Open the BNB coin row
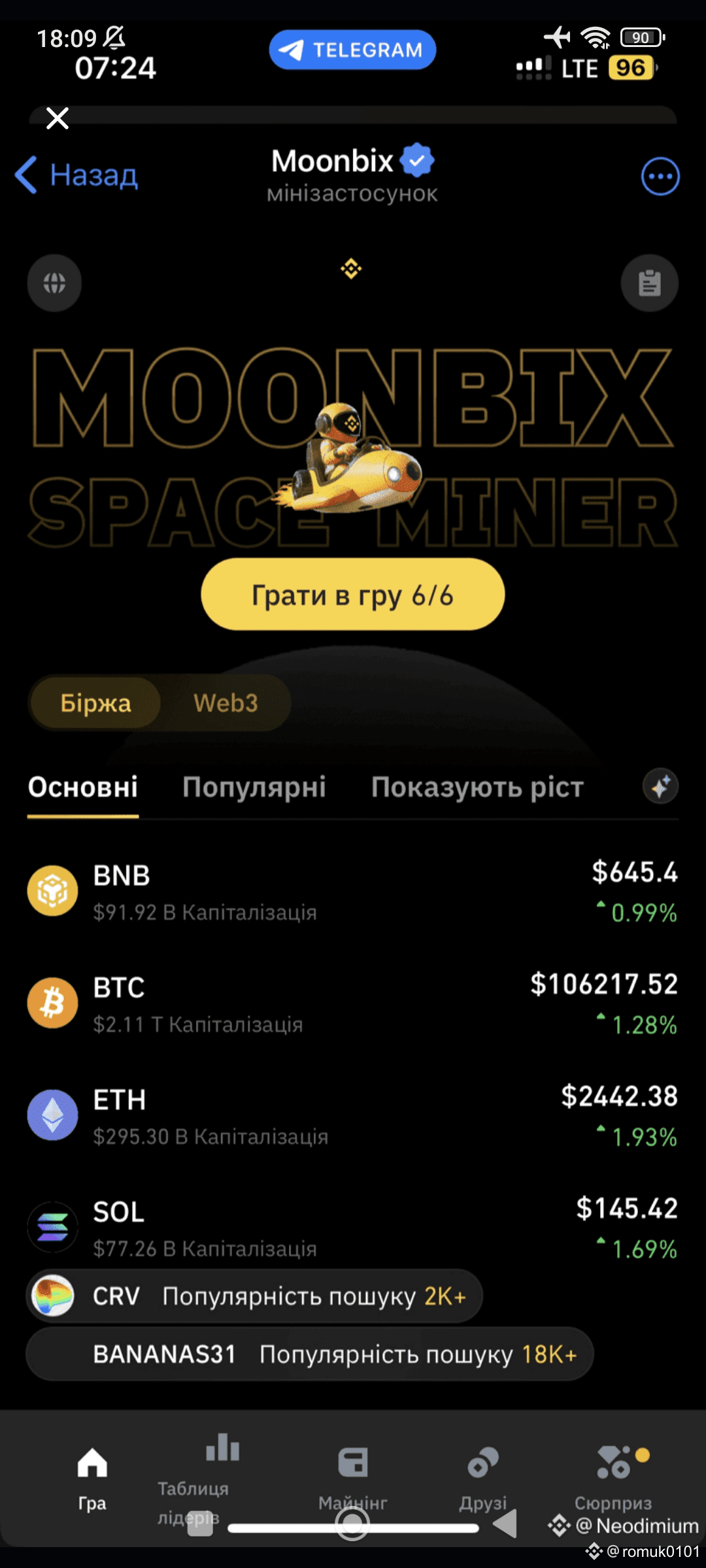706x1568 pixels. pos(352,891)
